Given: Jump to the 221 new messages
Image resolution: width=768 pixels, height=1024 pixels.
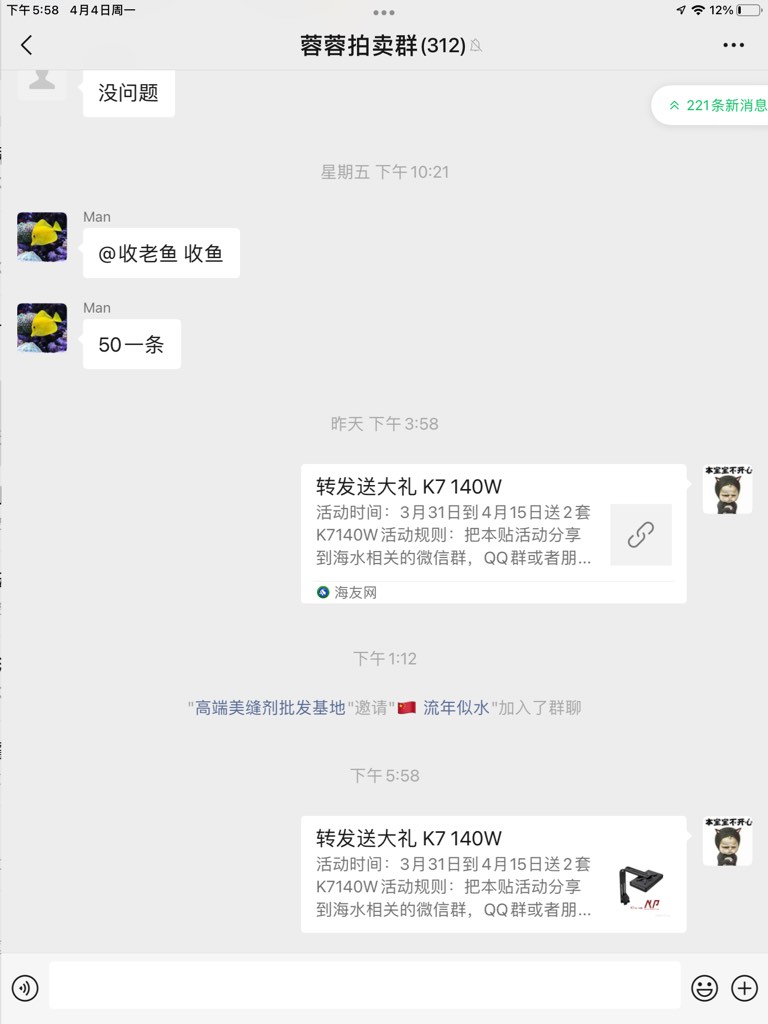Looking at the screenshot, I should [710, 105].
